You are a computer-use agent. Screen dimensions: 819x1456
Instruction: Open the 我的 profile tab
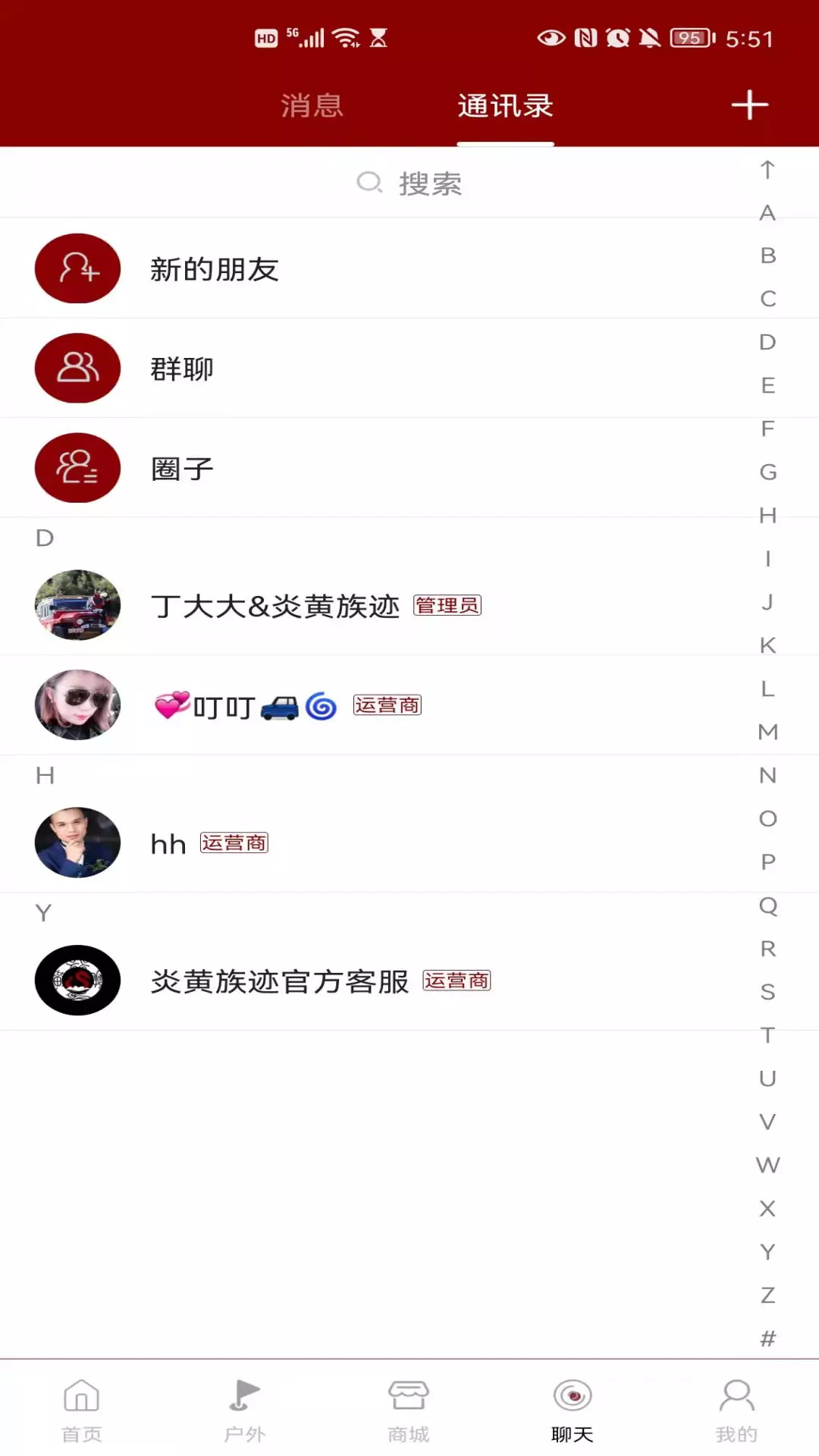click(x=736, y=1410)
